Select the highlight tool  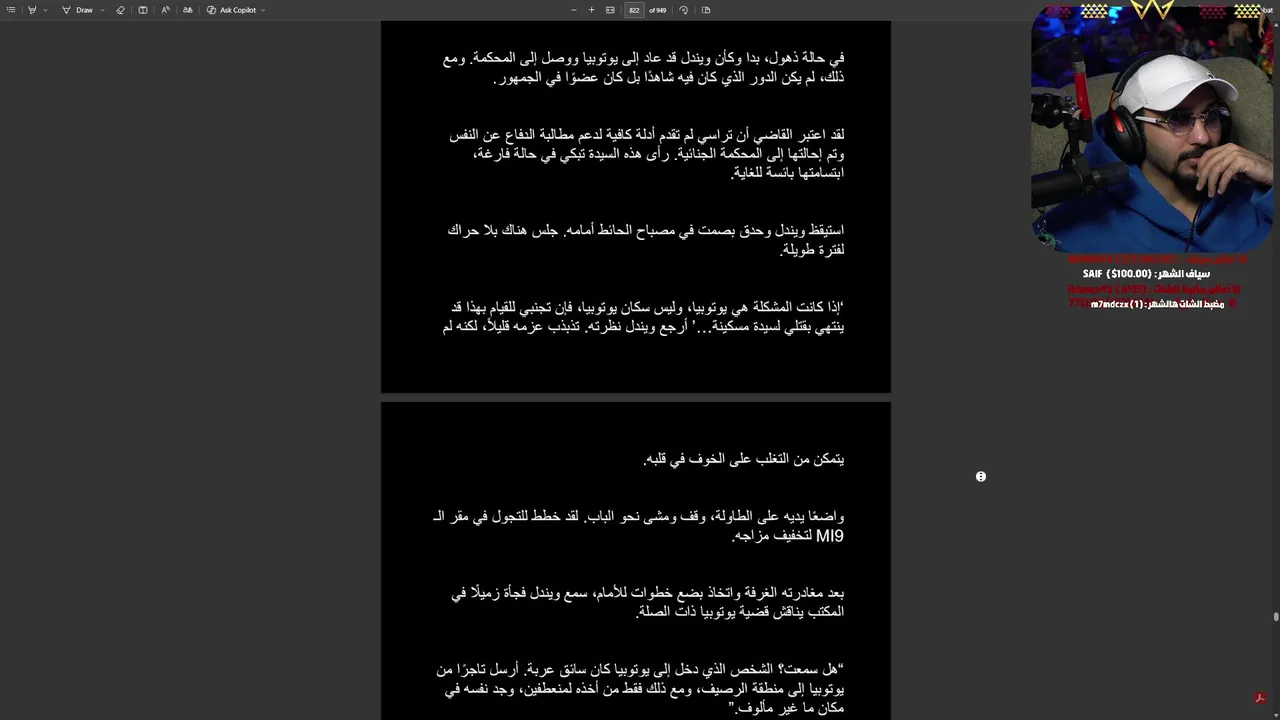click(32, 10)
